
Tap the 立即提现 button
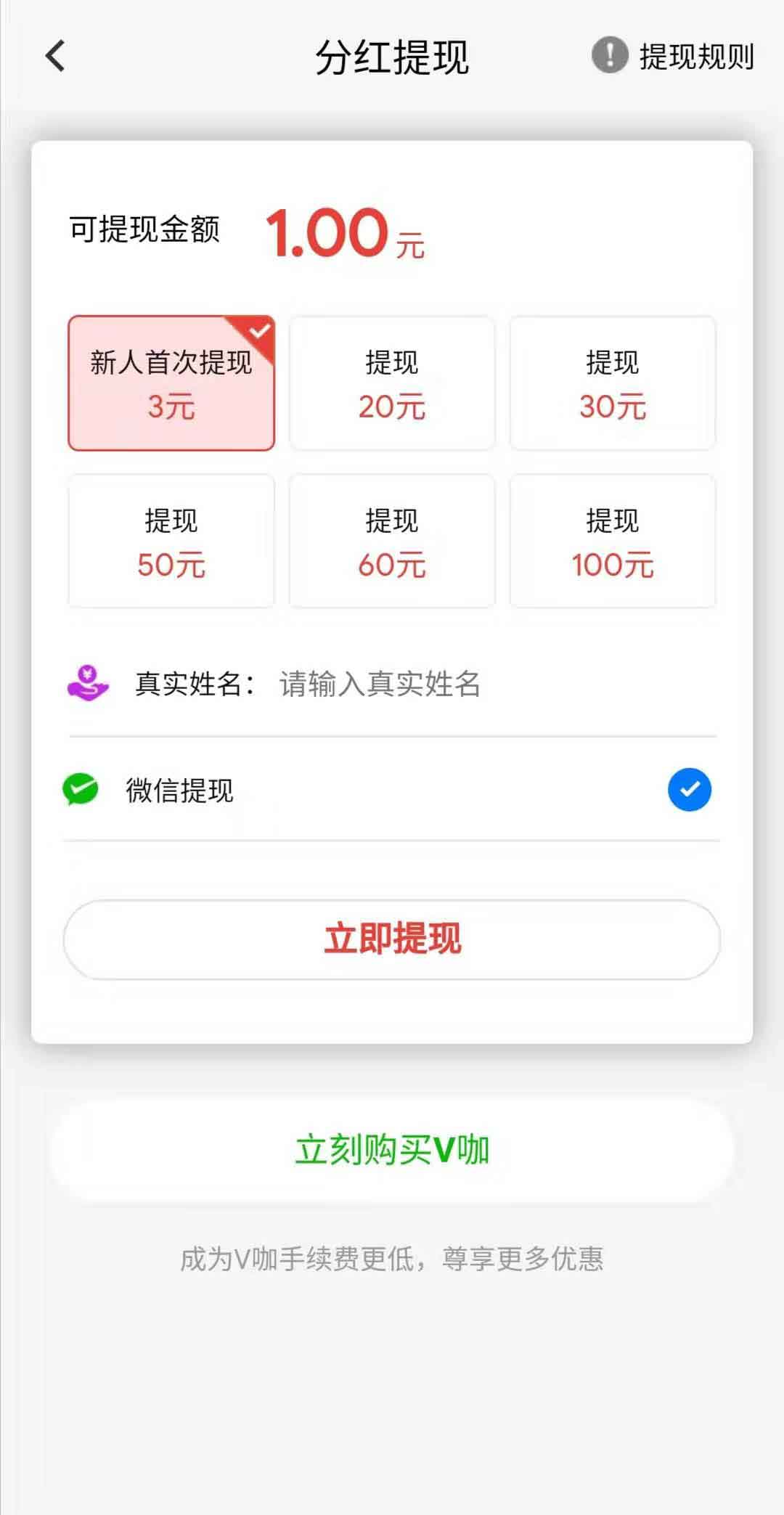pos(392,940)
